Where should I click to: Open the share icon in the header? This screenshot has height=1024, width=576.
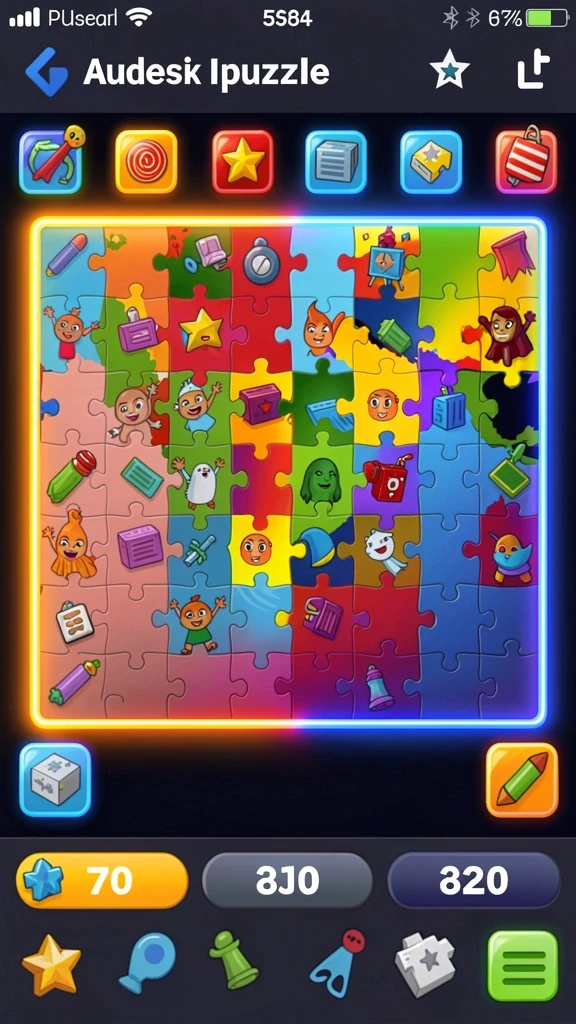click(533, 70)
